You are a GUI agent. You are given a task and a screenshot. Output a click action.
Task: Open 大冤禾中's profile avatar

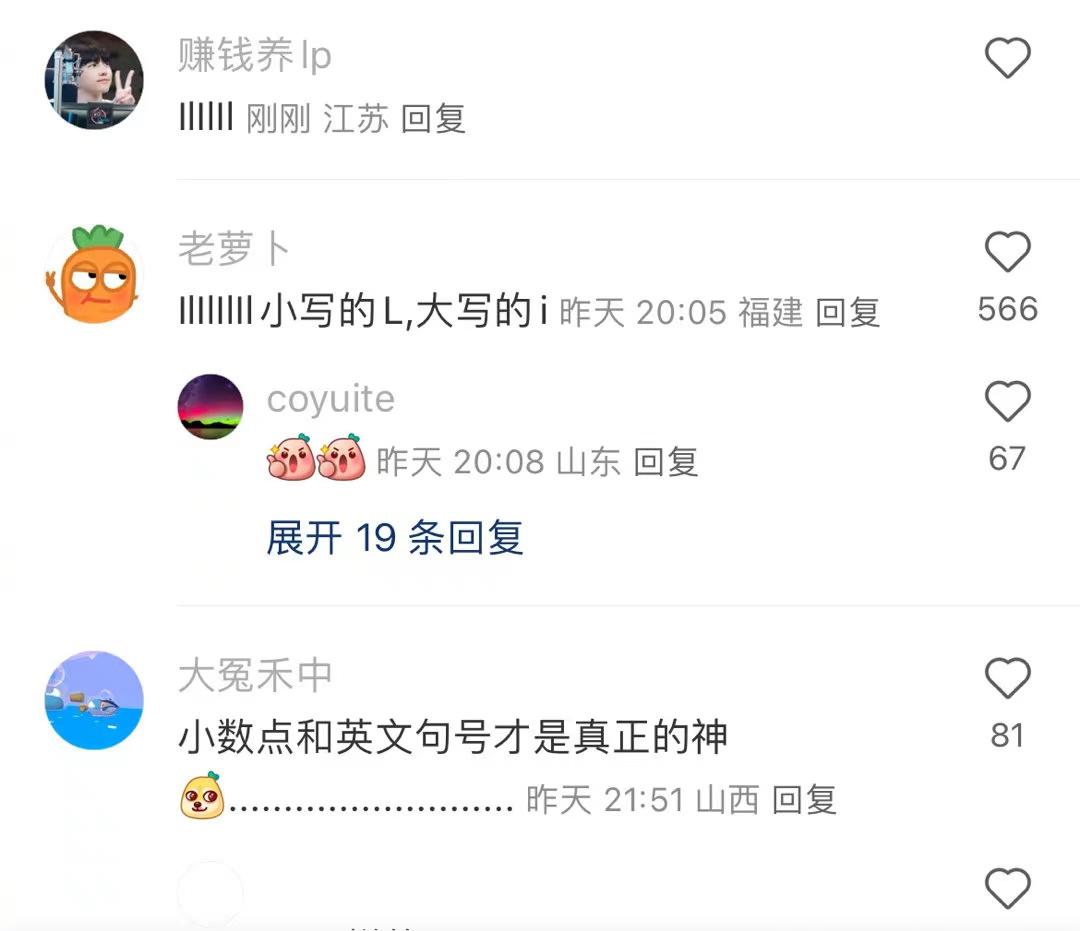click(94, 700)
